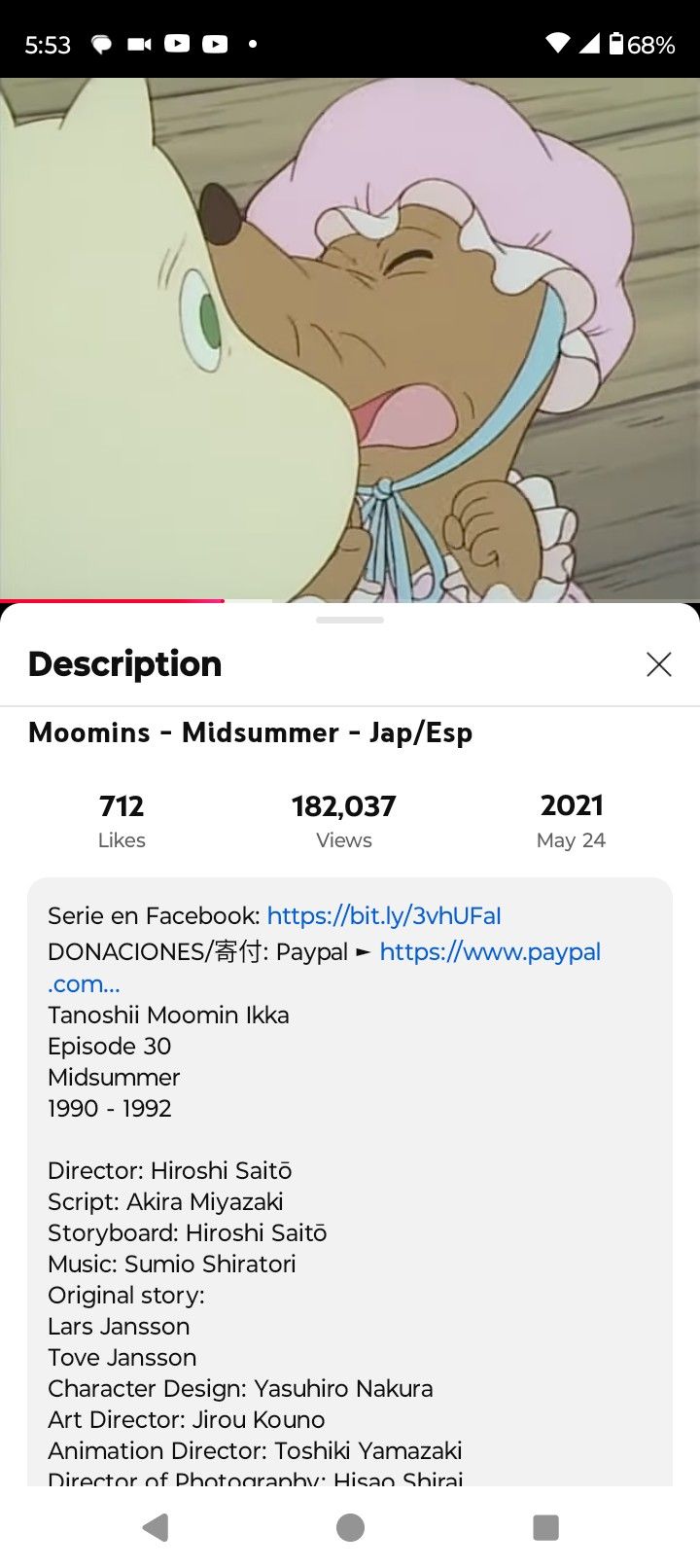Viewport: 700px width, 1568px height.
Task: Tap the video player to show controls
Action: click(x=350, y=340)
